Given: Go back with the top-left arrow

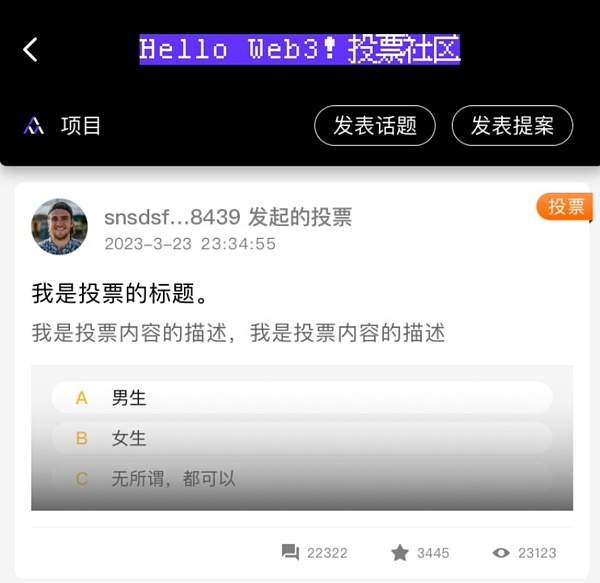Looking at the screenshot, I should [30, 49].
